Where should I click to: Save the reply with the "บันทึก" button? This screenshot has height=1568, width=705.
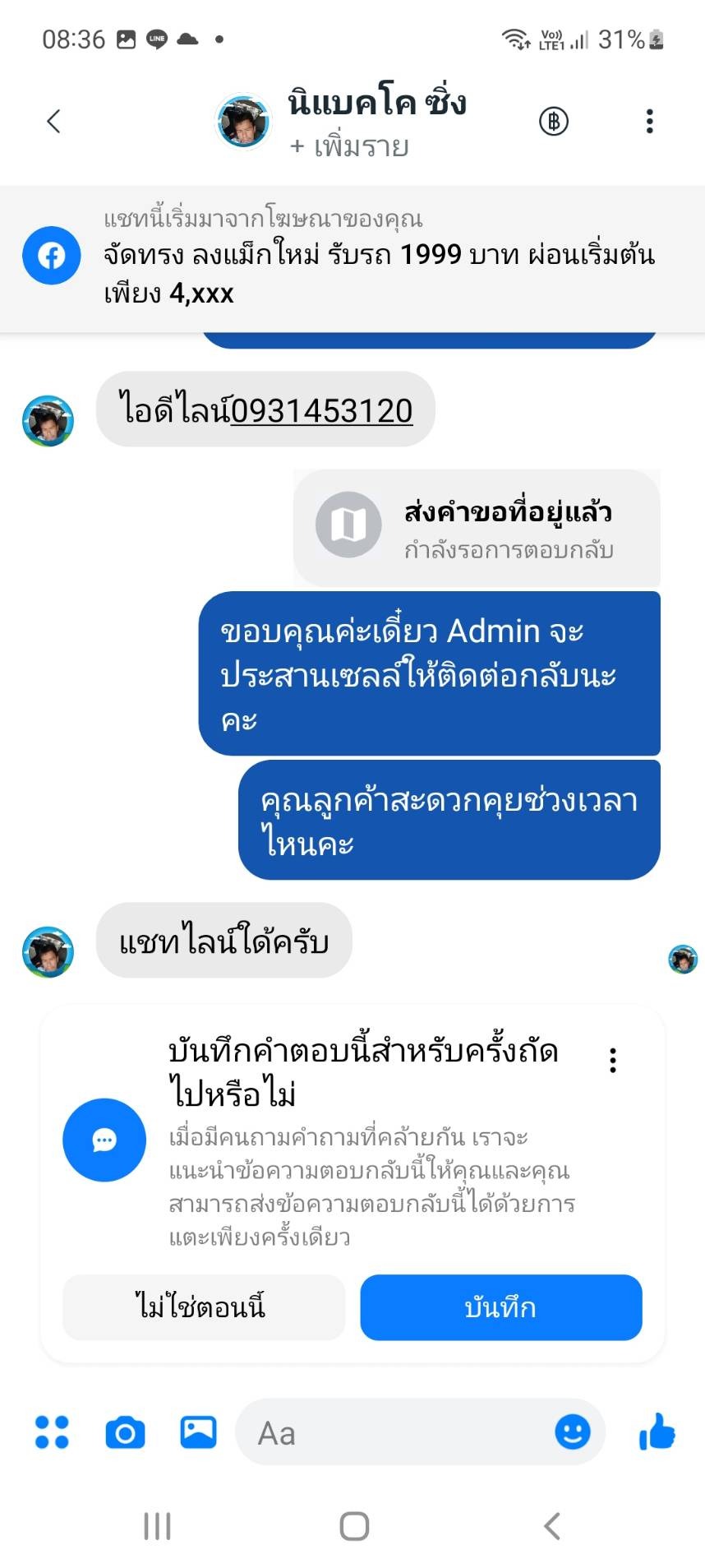[x=500, y=1307]
